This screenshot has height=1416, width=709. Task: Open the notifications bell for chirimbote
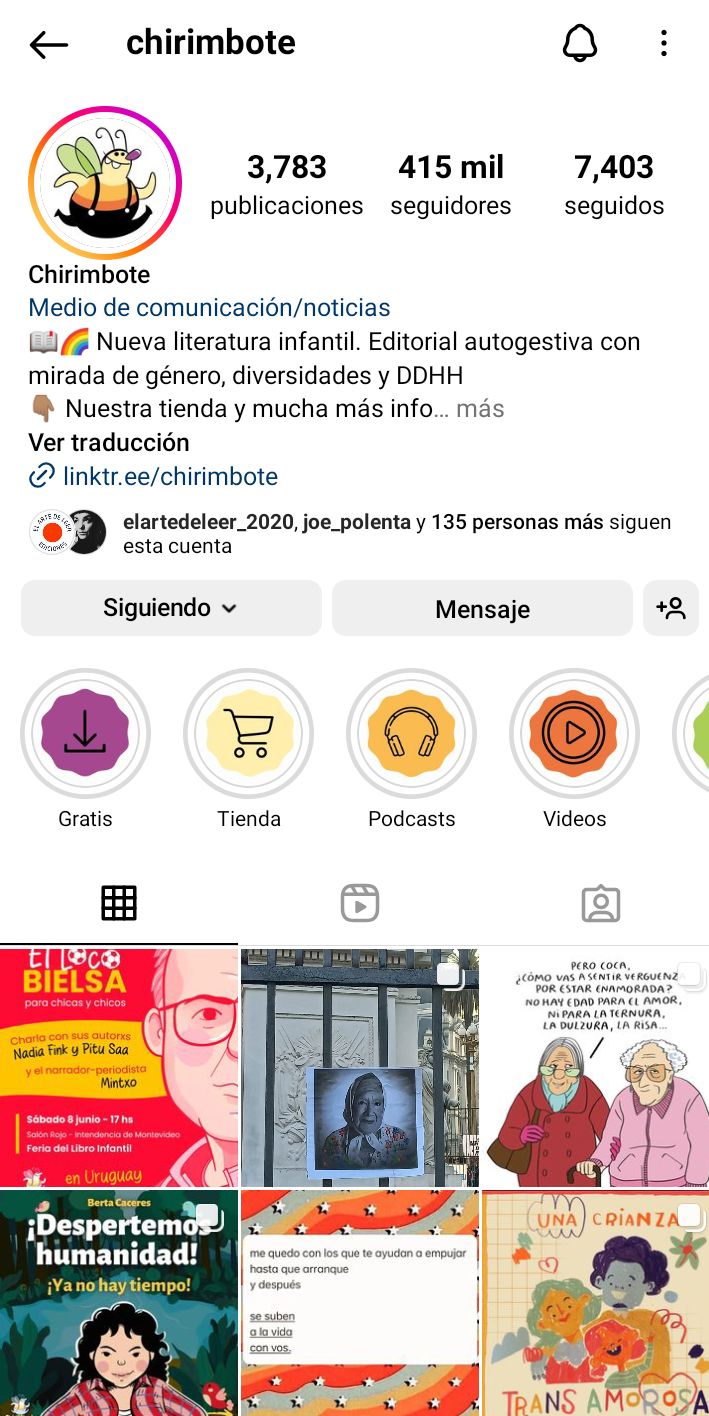580,43
